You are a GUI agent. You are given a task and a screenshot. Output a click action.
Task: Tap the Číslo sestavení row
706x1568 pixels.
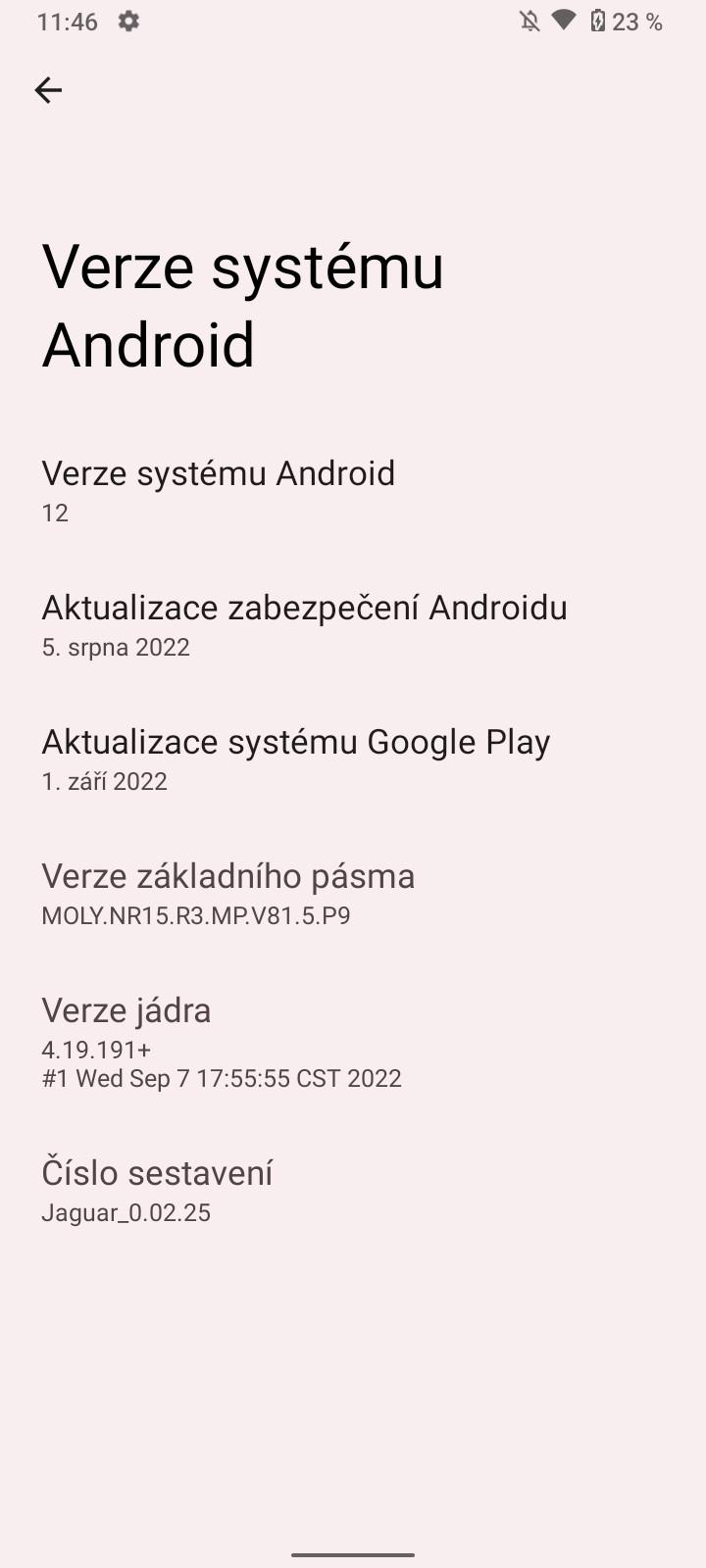[x=353, y=1191]
